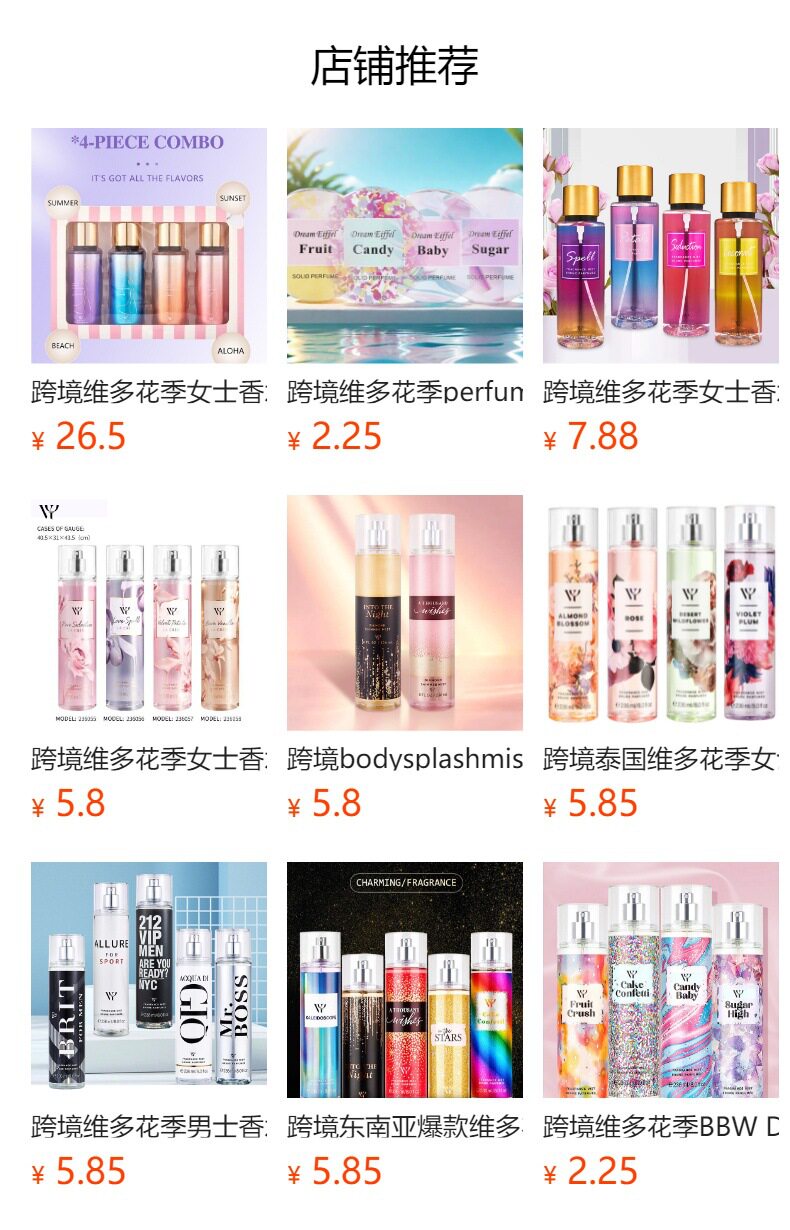The width and height of the screenshot is (790, 1230).
Task: Open the BBW Fruit Crush and Candy Baby product
Action: [660, 980]
